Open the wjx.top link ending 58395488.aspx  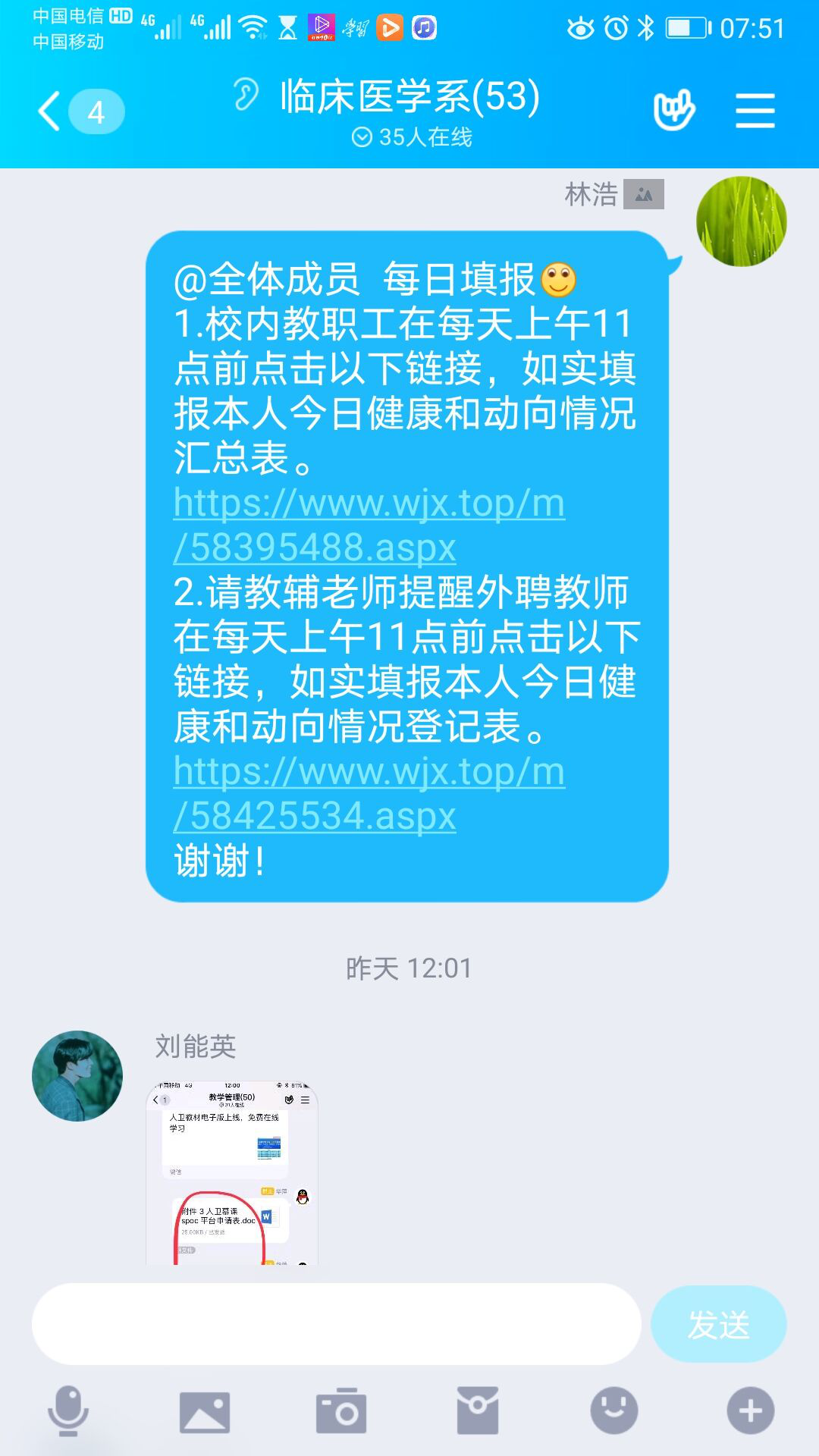click(369, 525)
